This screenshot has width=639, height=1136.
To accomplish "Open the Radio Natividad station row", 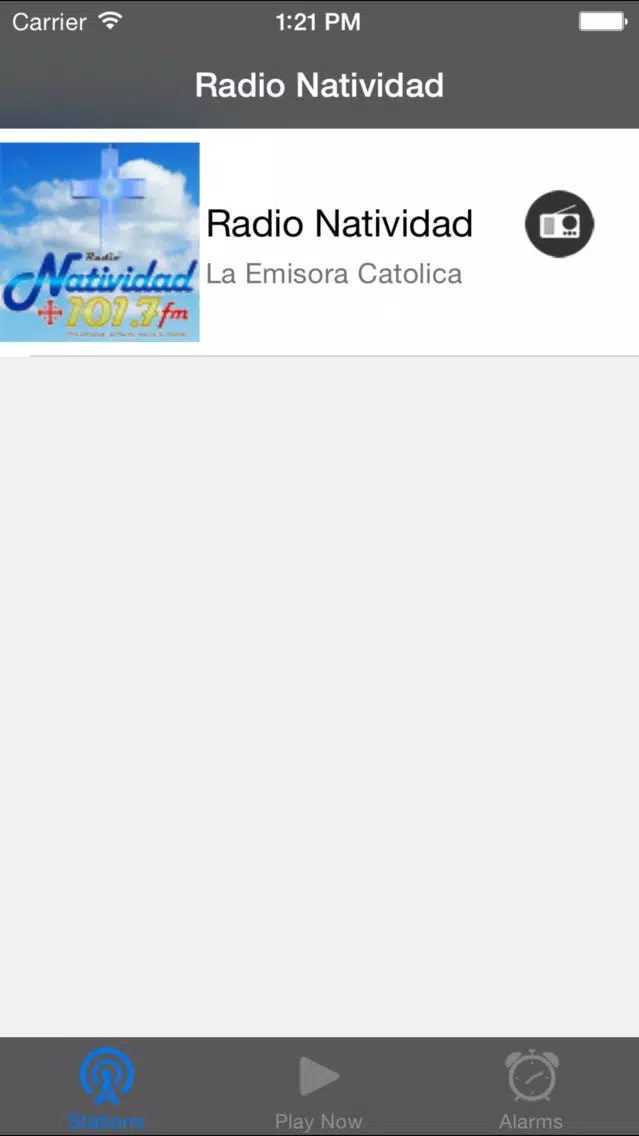I will [x=320, y=242].
